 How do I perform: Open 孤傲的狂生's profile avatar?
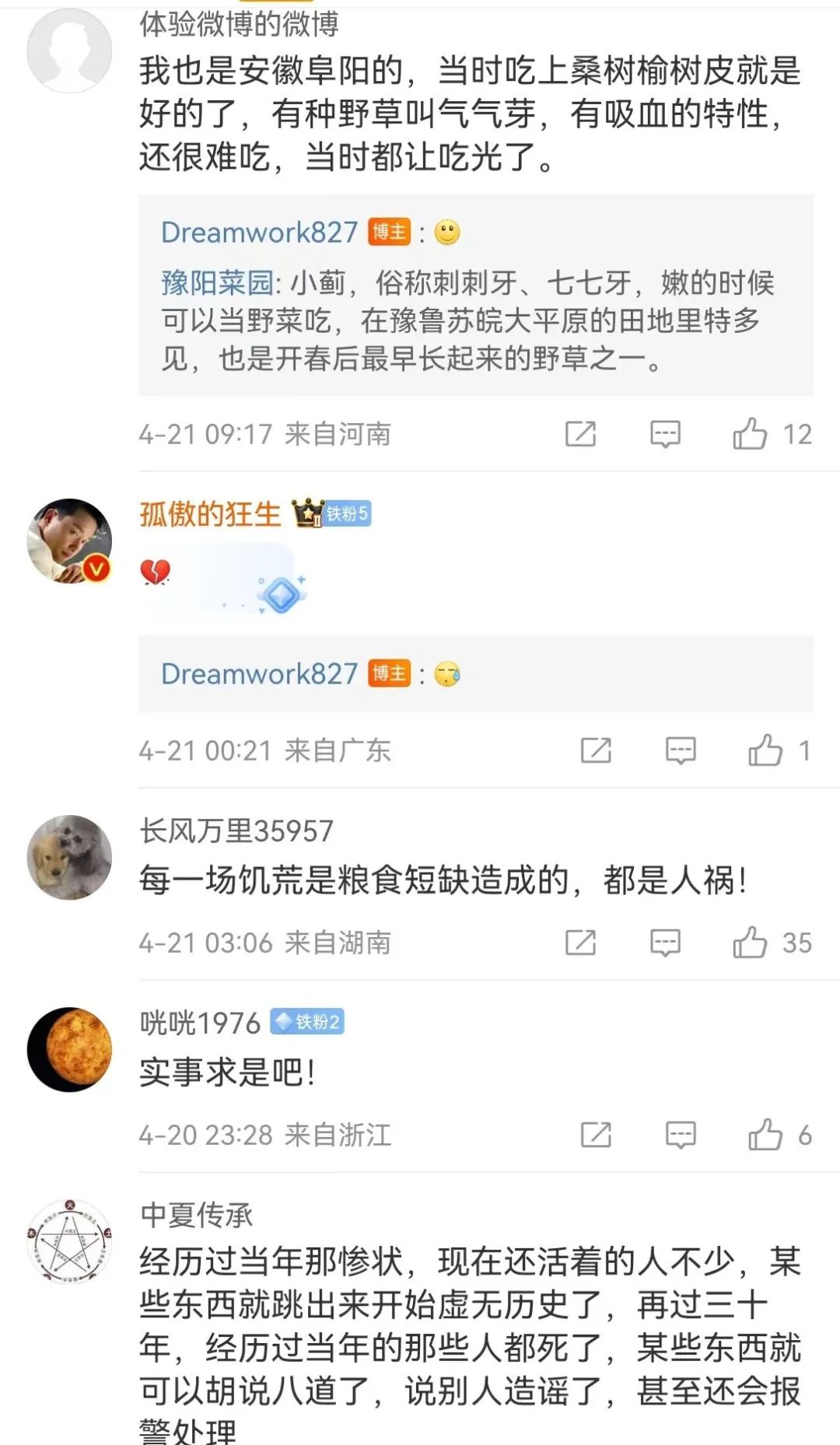pos(69,541)
